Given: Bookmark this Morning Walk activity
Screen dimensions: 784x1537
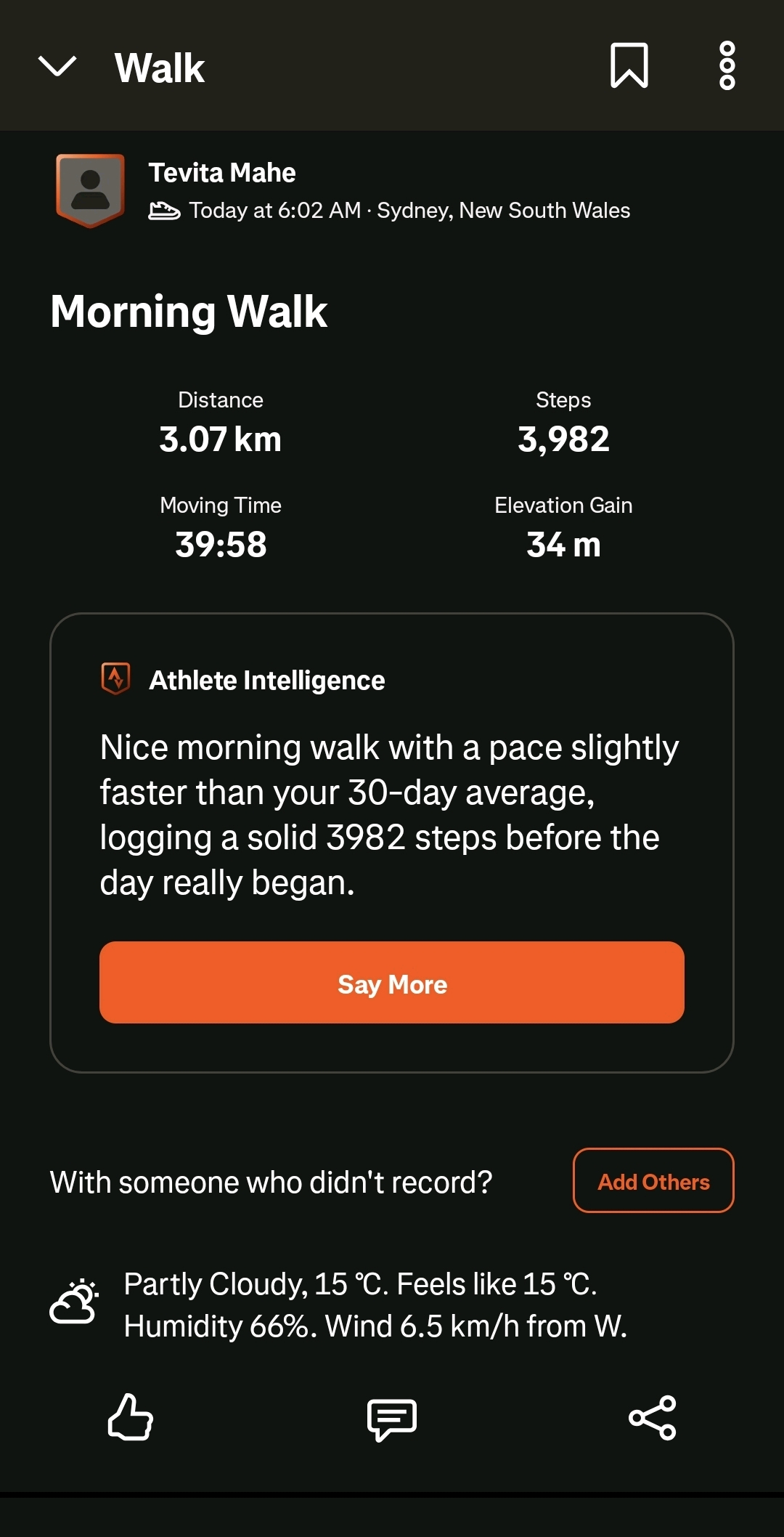Looking at the screenshot, I should coord(629,66).
